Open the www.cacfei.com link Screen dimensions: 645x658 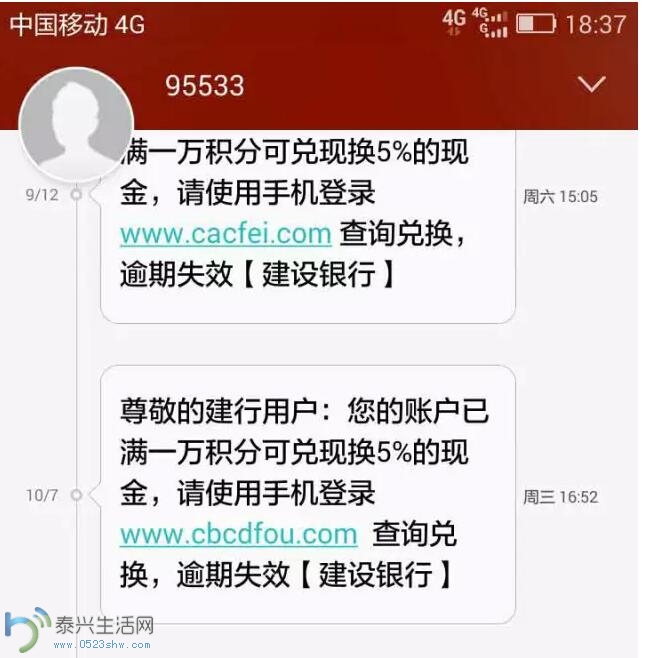click(225, 234)
